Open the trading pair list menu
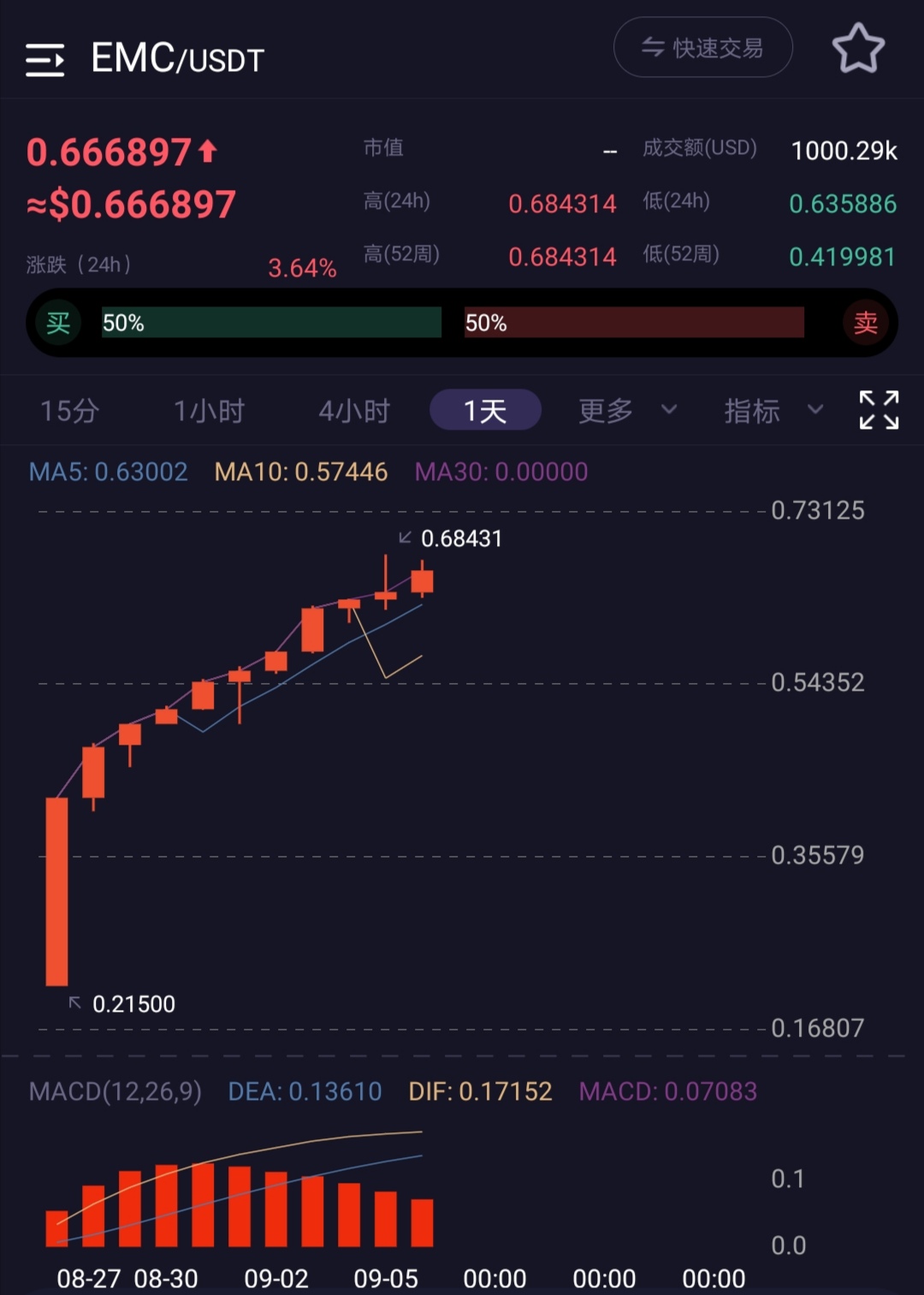Image resolution: width=924 pixels, height=1295 pixels. (44, 60)
